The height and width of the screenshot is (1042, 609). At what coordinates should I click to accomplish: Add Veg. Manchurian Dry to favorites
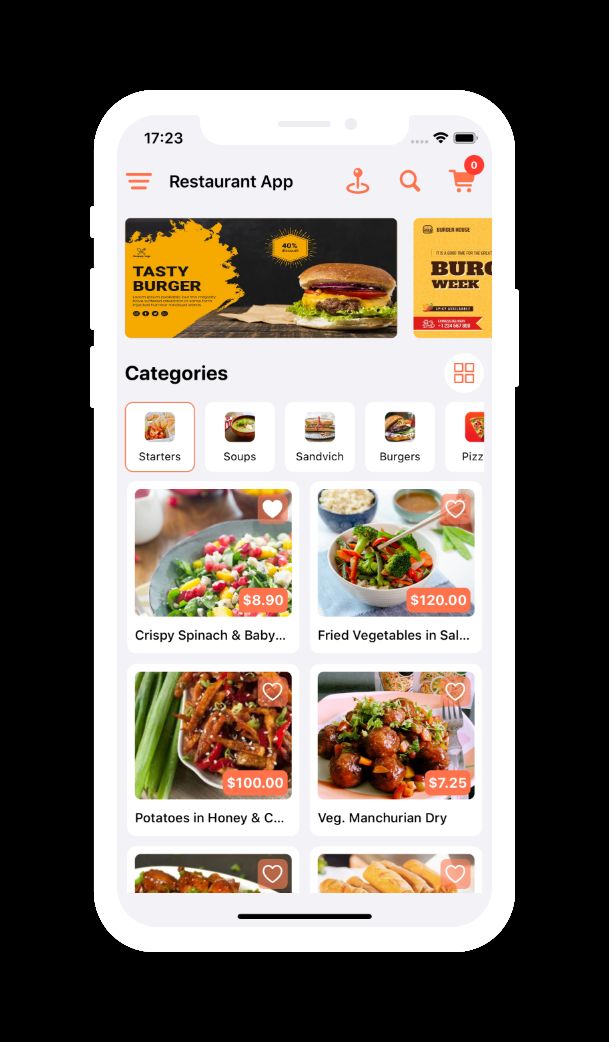(x=456, y=691)
